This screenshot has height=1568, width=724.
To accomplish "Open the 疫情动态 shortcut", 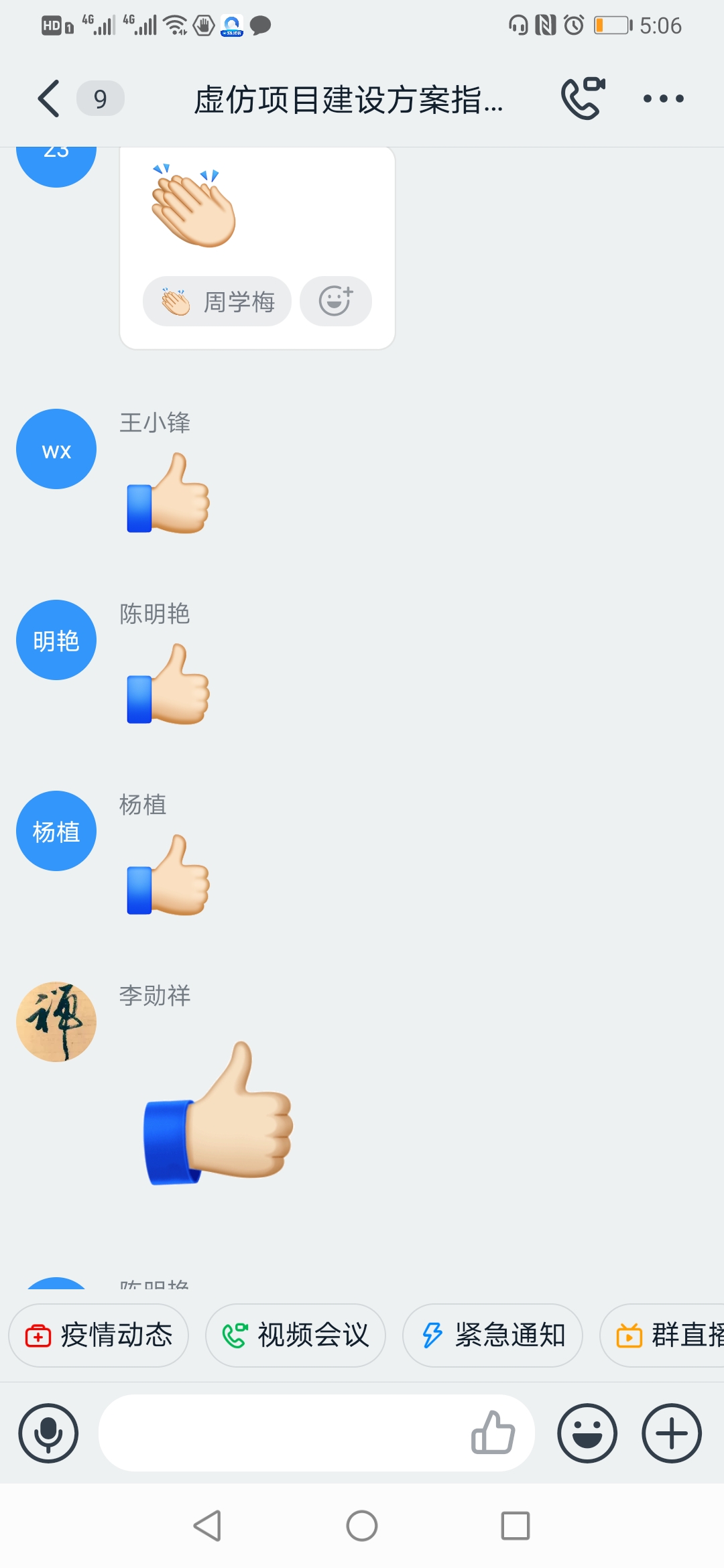I will (x=99, y=1335).
